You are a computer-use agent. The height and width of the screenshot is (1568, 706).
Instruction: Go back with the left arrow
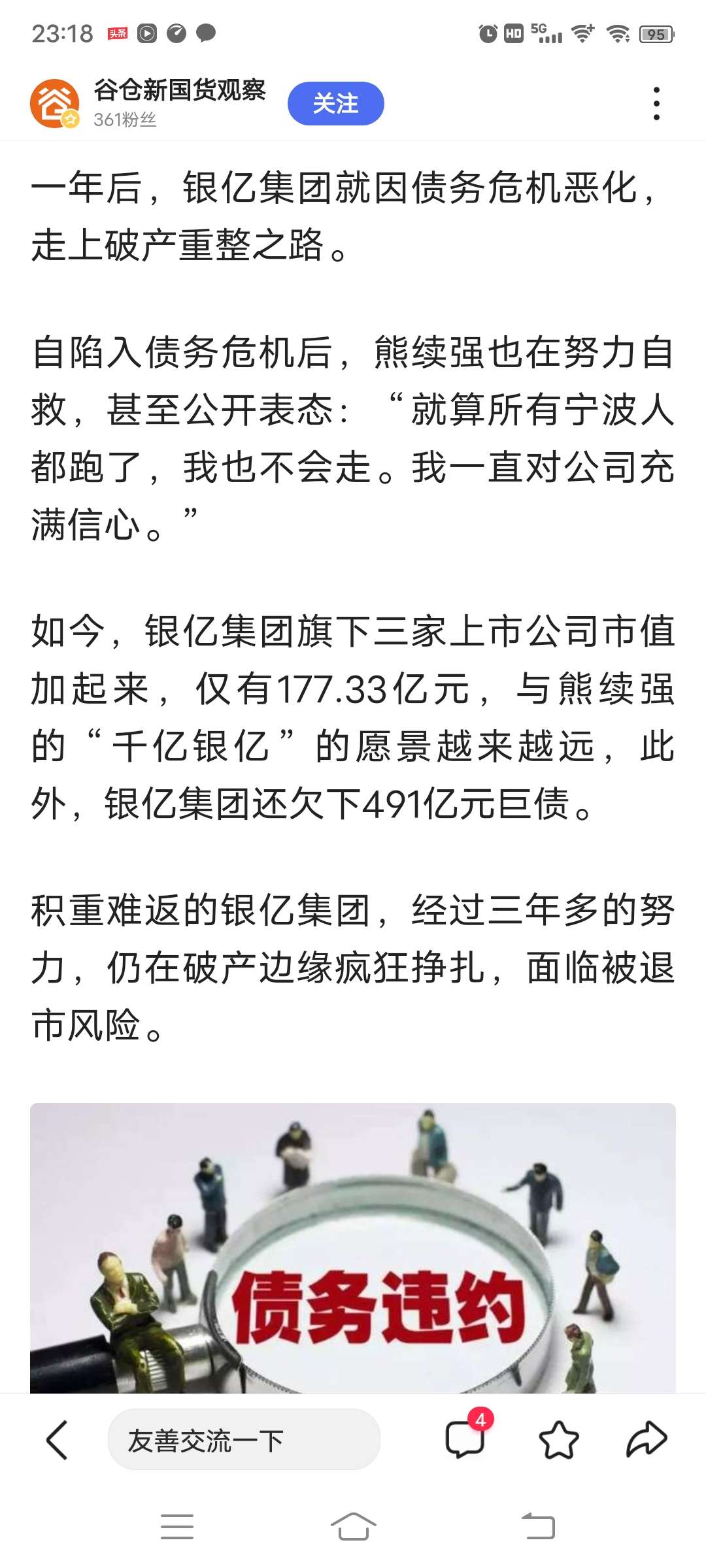(x=57, y=1440)
